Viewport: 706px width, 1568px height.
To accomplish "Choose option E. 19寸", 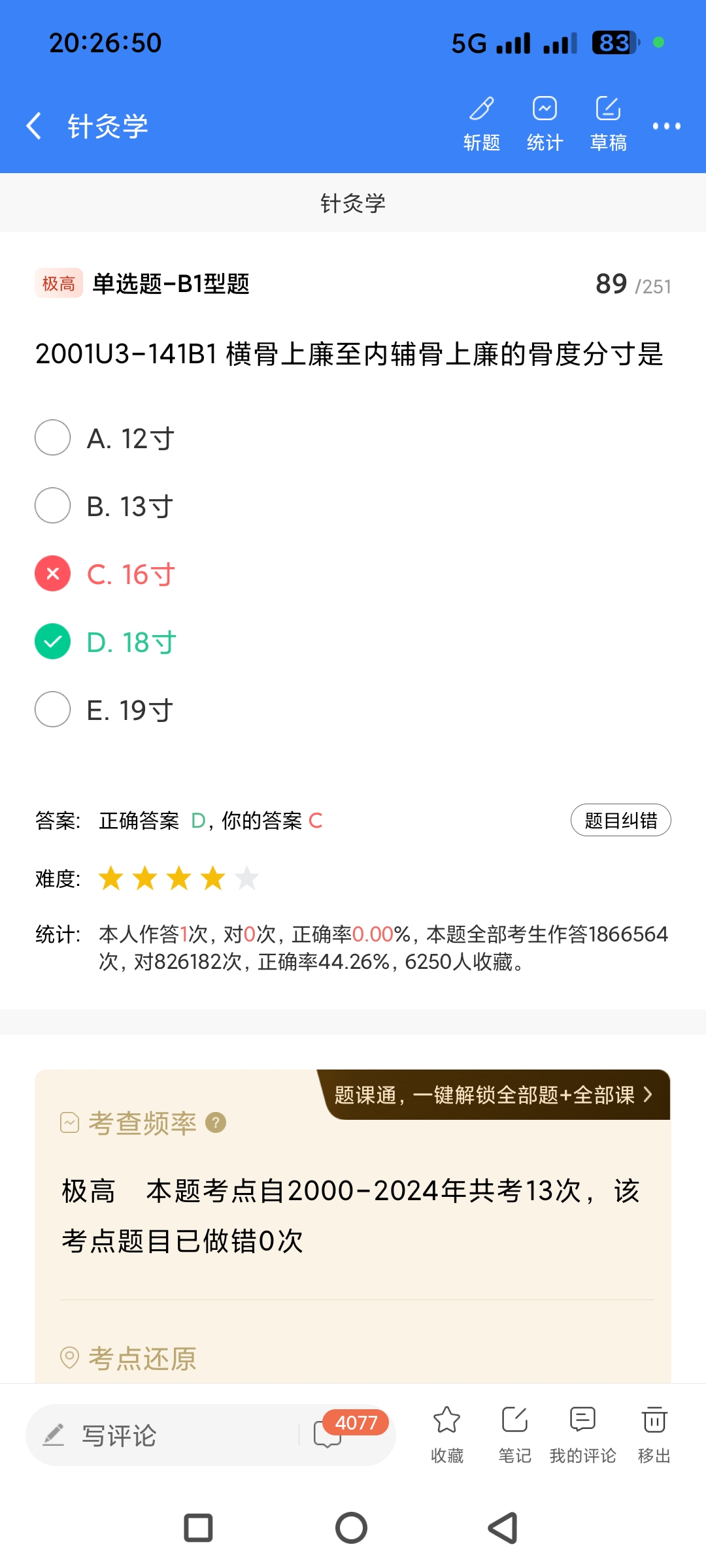I will [53, 710].
